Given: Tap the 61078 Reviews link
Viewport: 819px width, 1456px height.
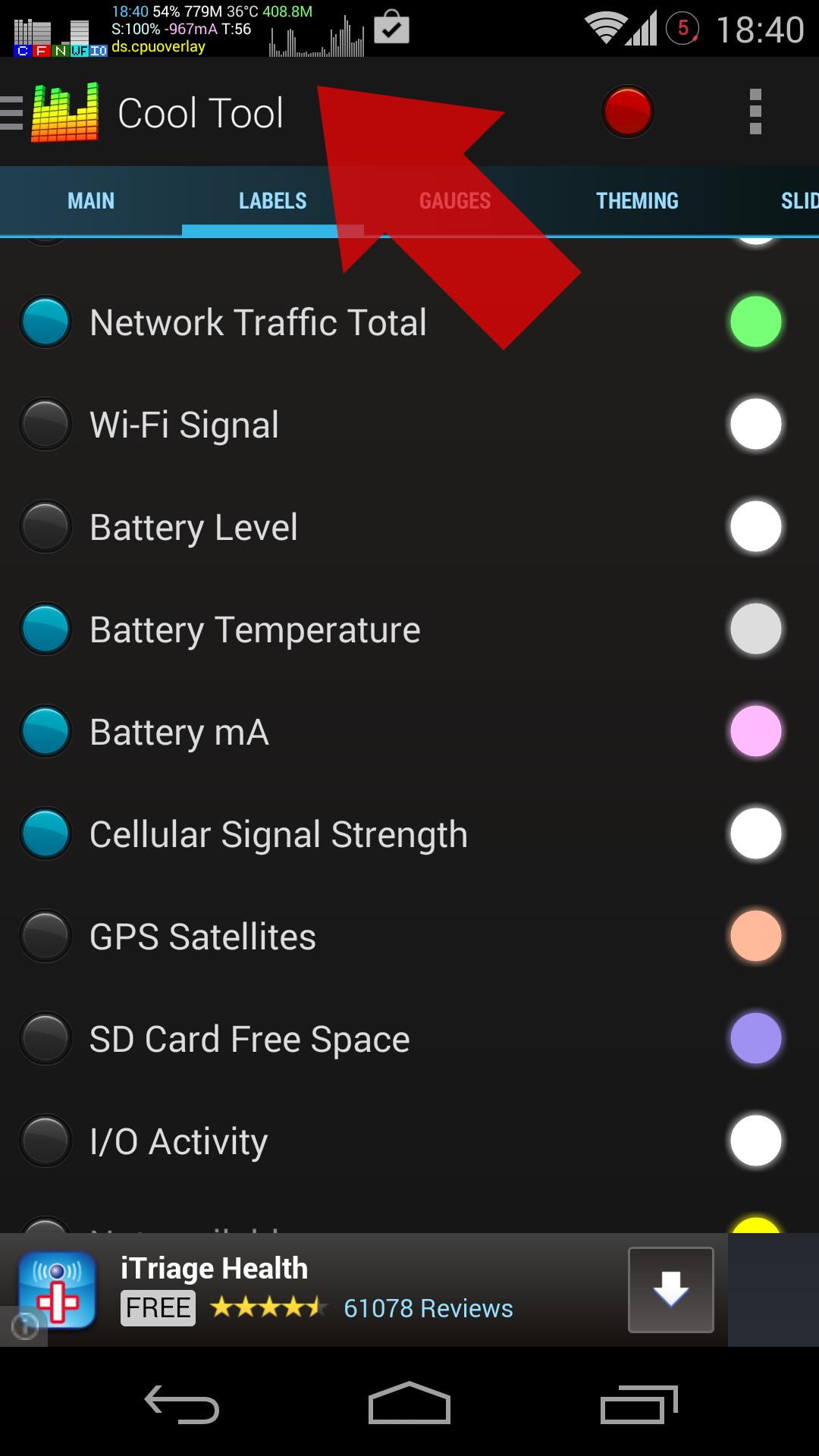Looking at the screenshot, I should pyautogui.click(x=428, y=1307).
